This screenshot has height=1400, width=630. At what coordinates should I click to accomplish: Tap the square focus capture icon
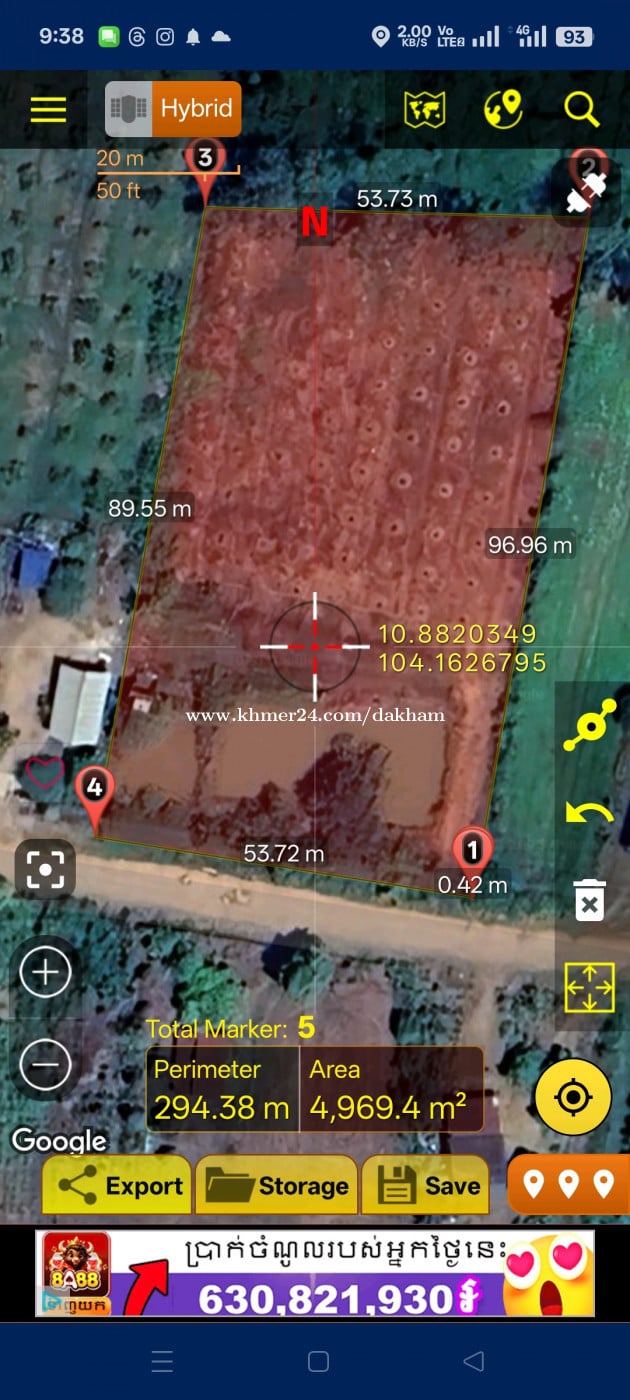point(46,869)
